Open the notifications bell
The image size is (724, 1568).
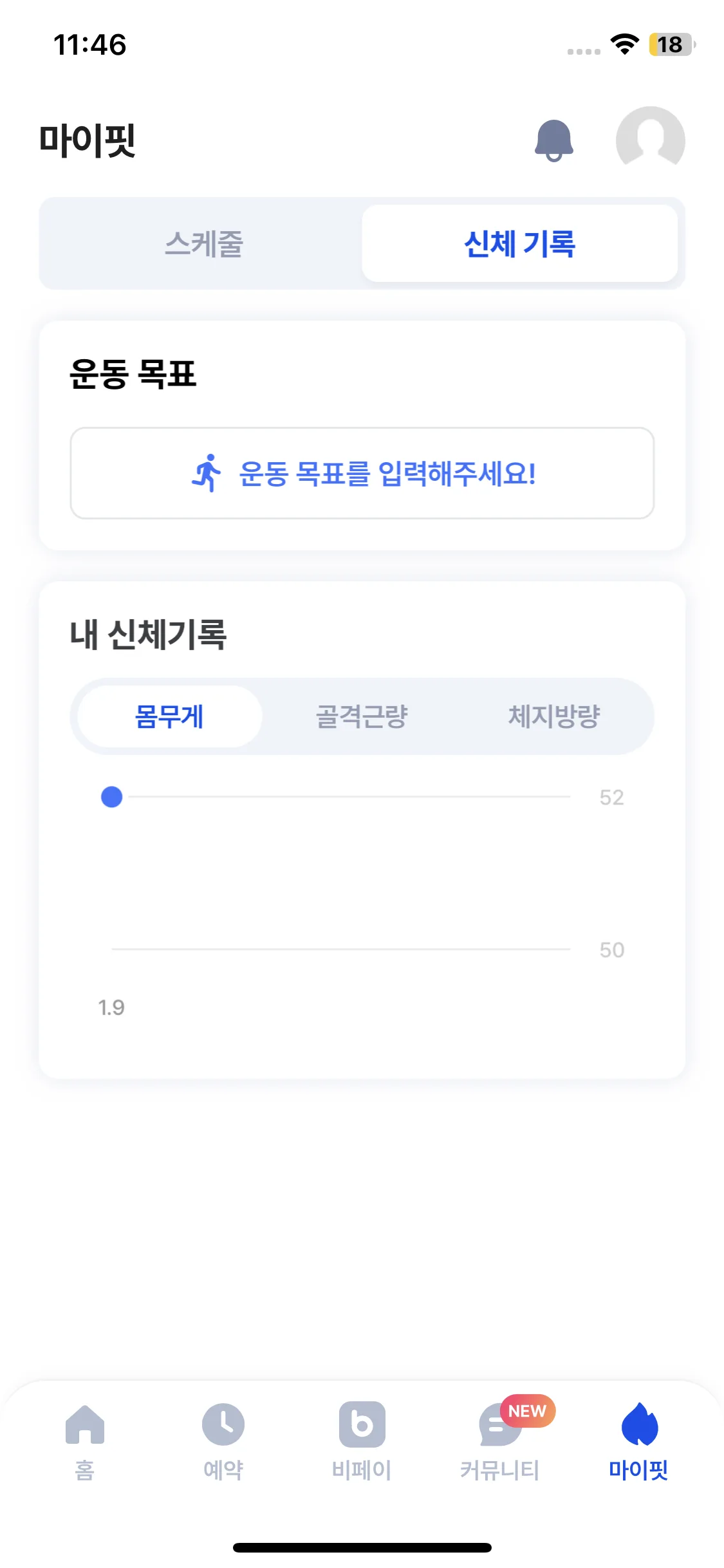553,140
